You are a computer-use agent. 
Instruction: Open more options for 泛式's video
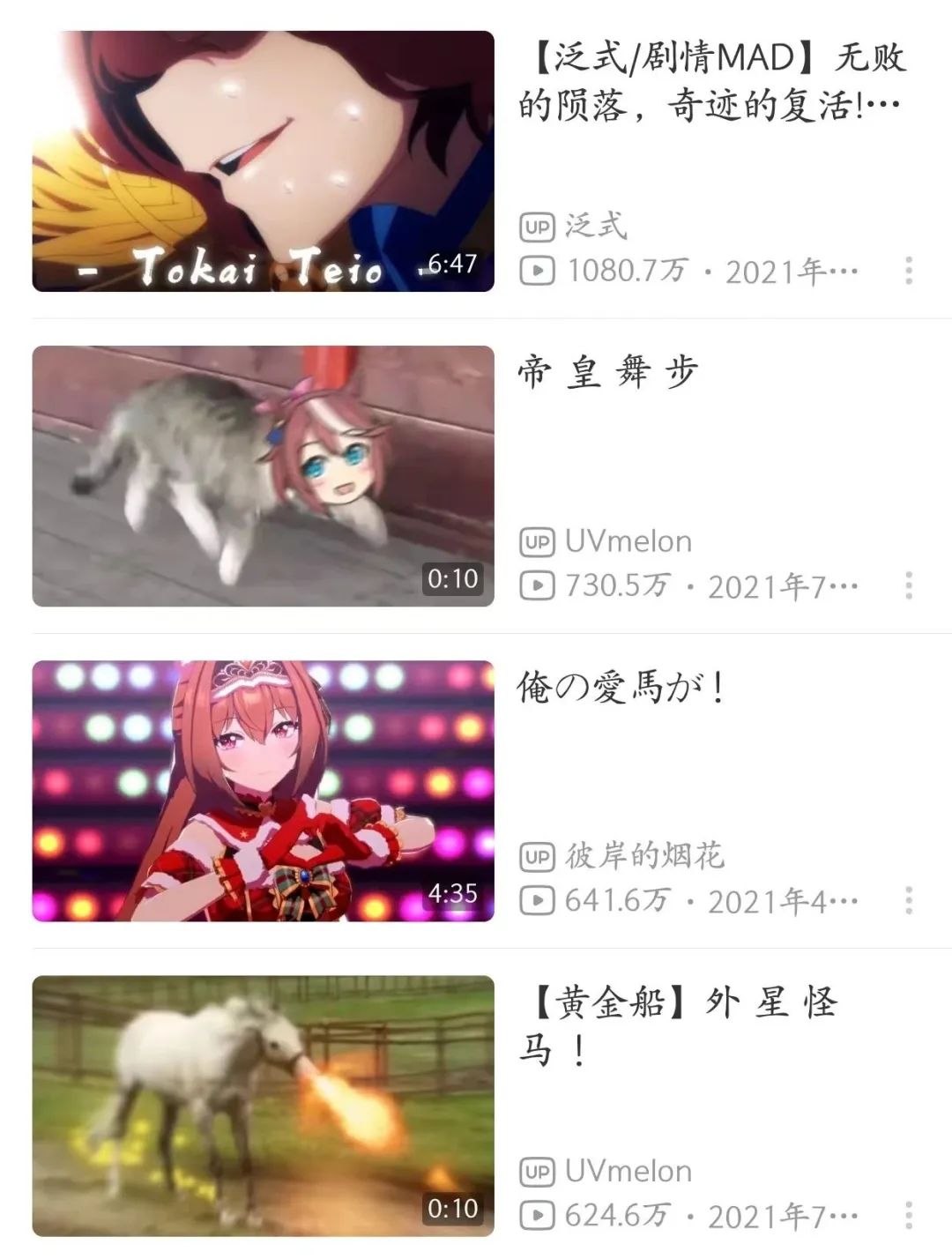coord(909,271)
